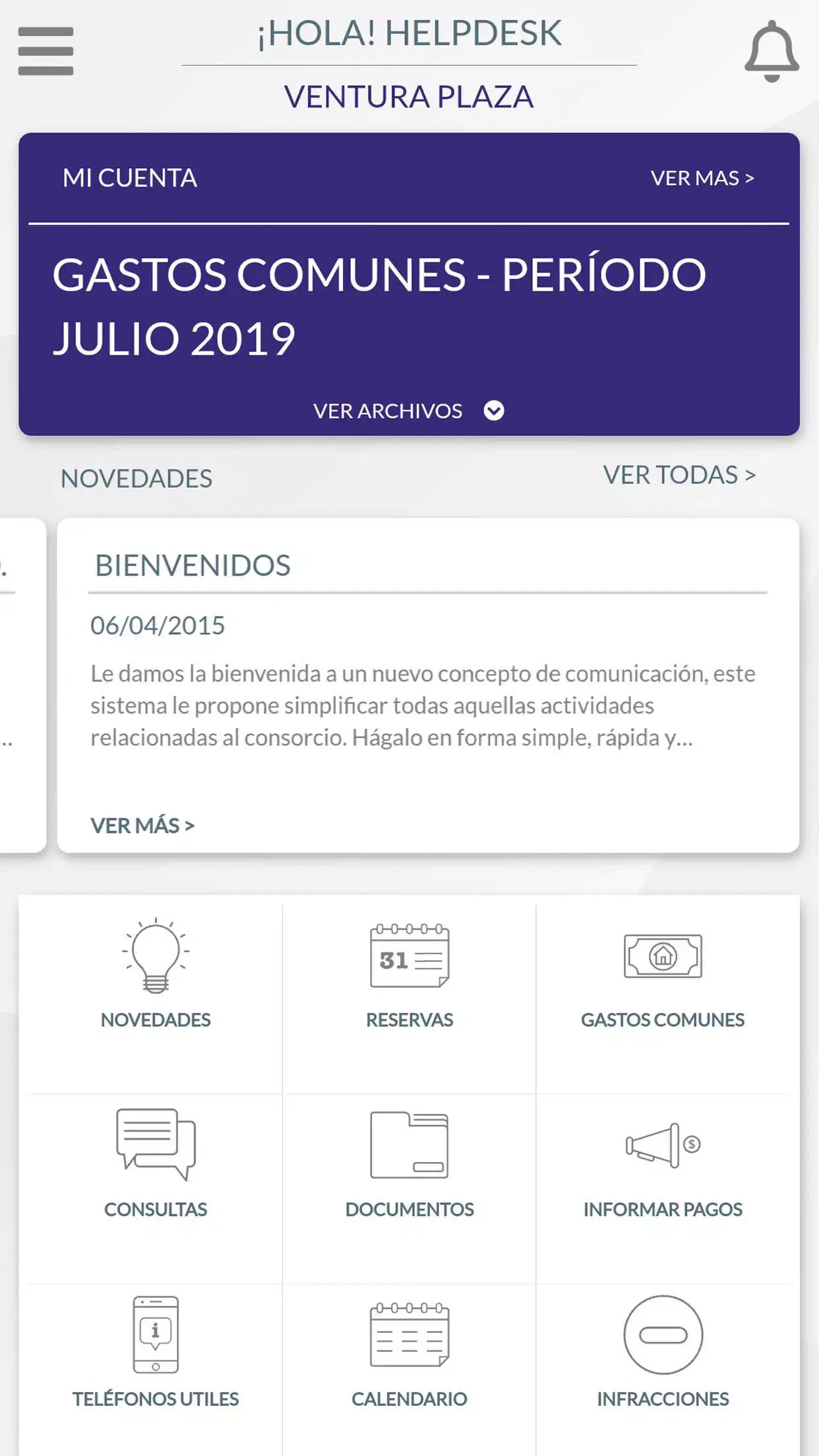
Task: Open VER TODAS novedades
Action: [679, 475]
